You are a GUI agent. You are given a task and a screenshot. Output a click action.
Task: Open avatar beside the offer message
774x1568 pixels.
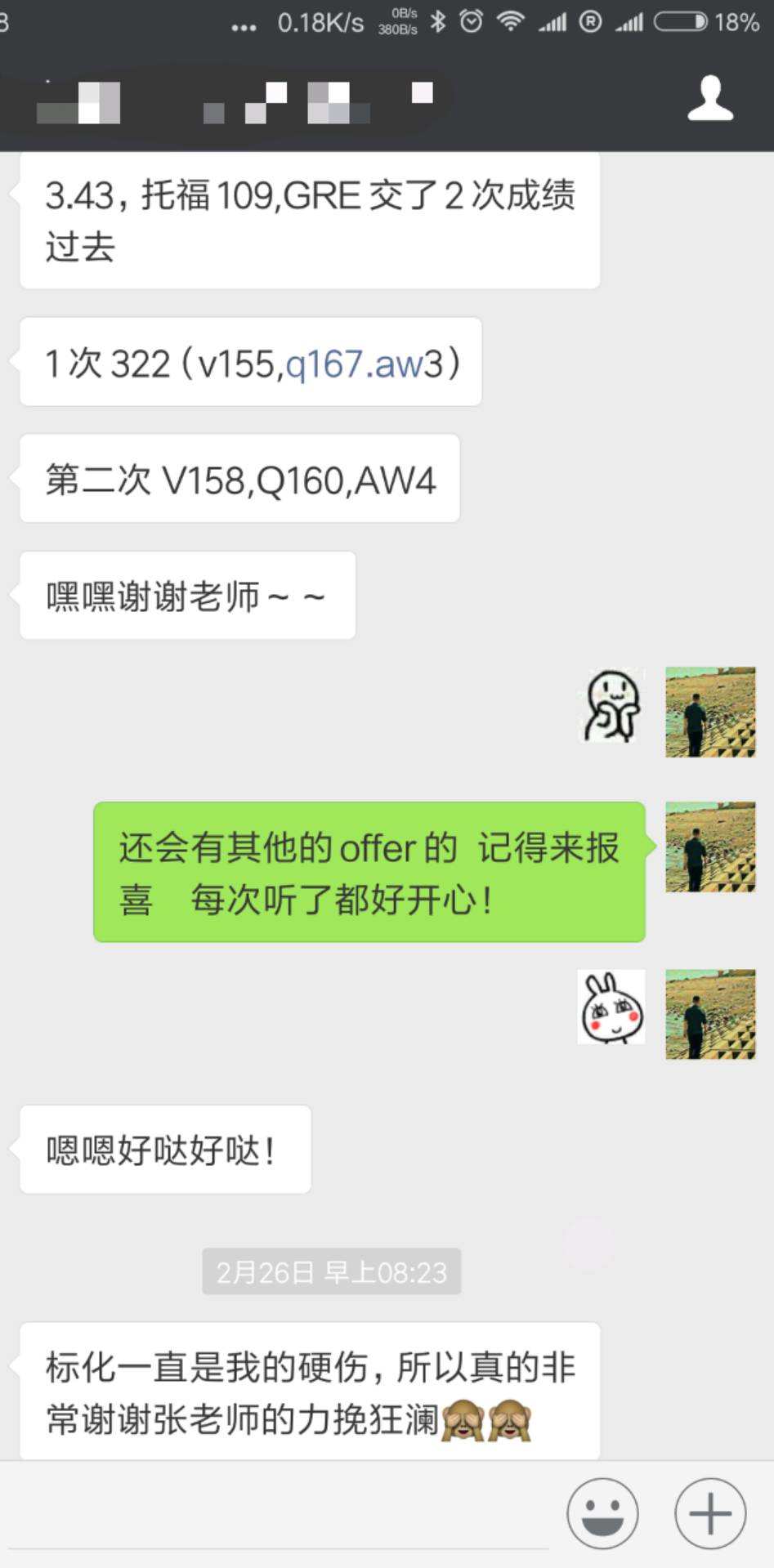pyautogui.click(x=709, y=847)
